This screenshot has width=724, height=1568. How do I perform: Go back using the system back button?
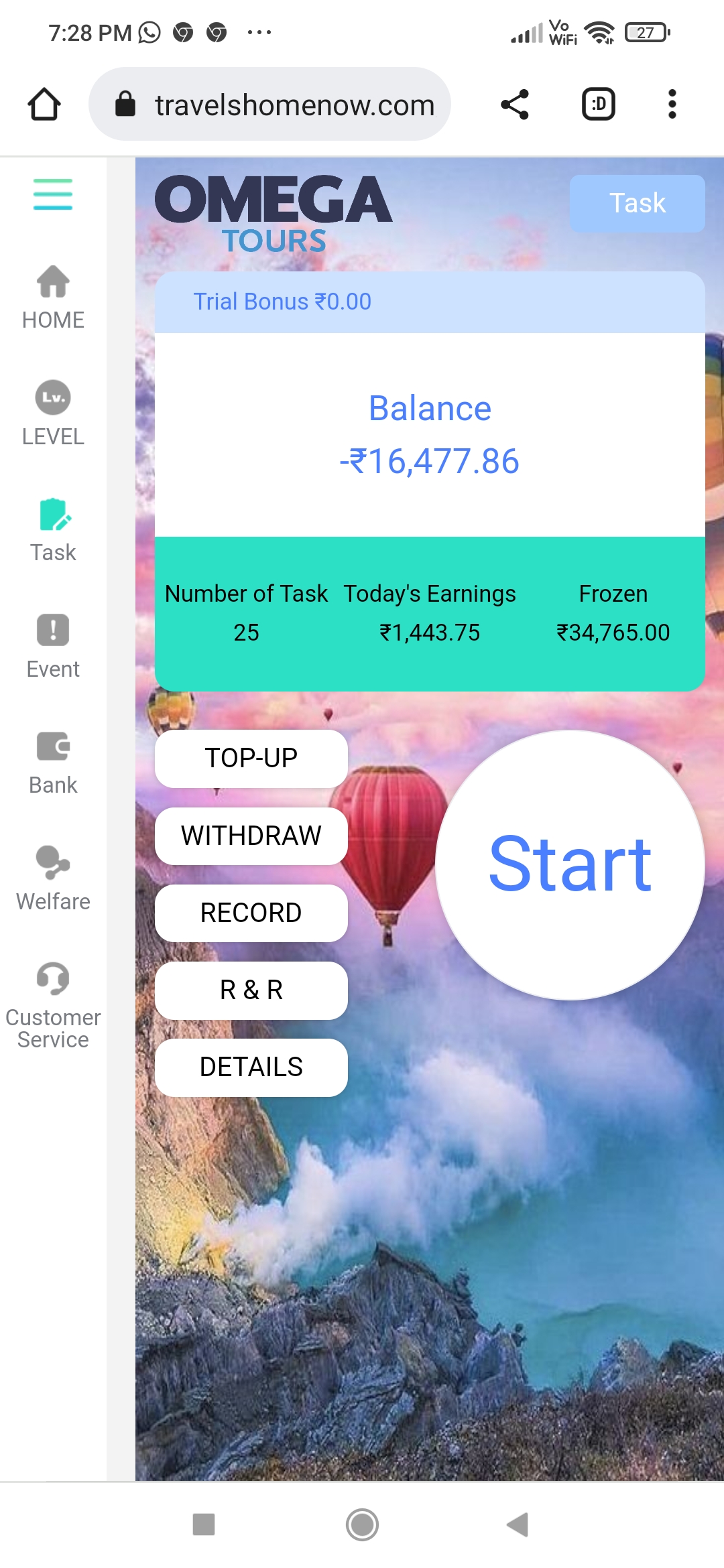[518, 1524]
